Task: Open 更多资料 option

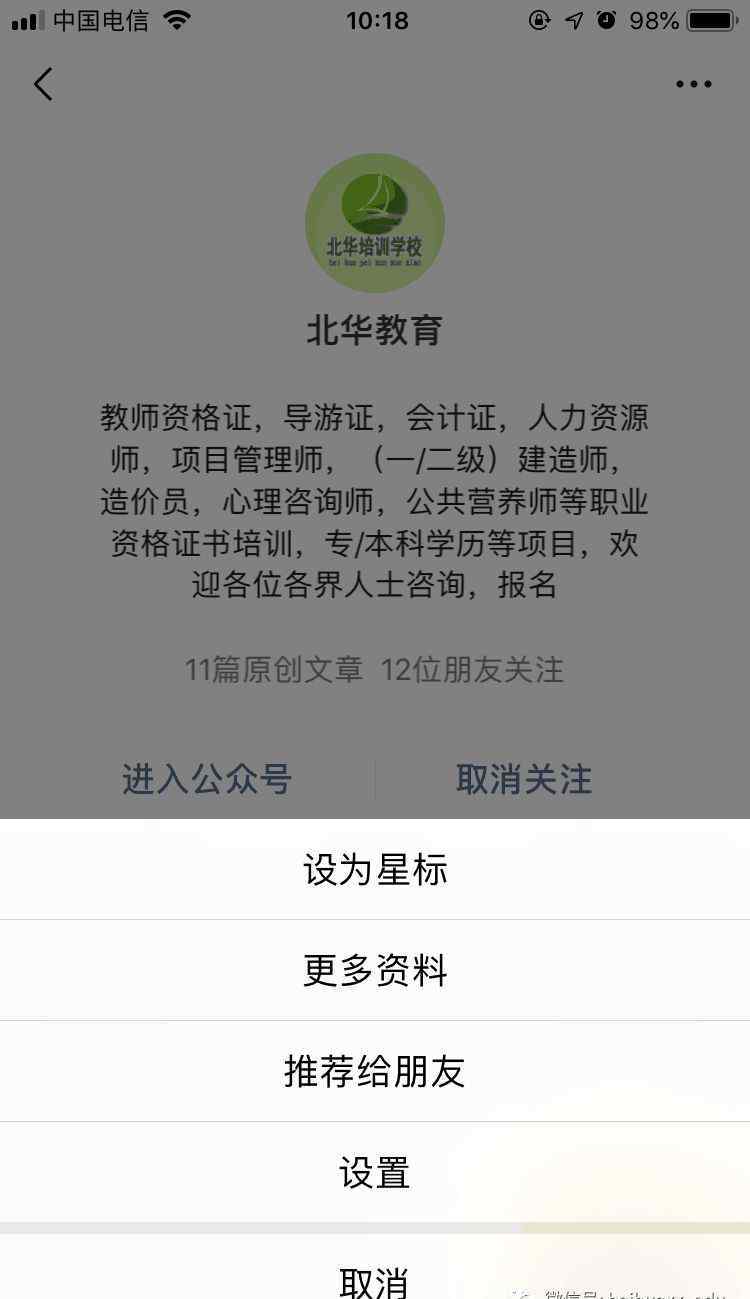Action: 375,970
